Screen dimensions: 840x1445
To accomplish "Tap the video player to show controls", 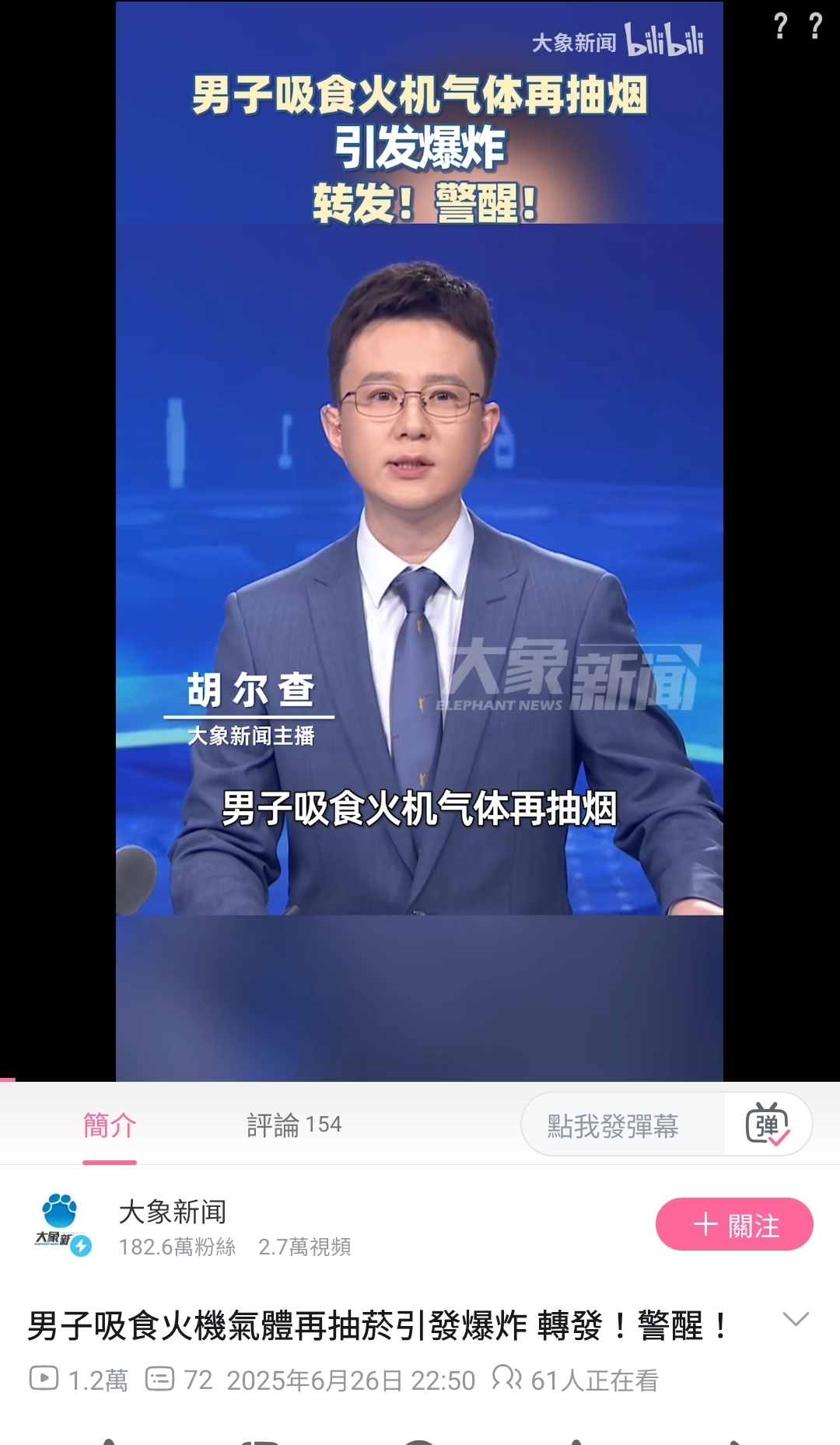I will [419, 541].
